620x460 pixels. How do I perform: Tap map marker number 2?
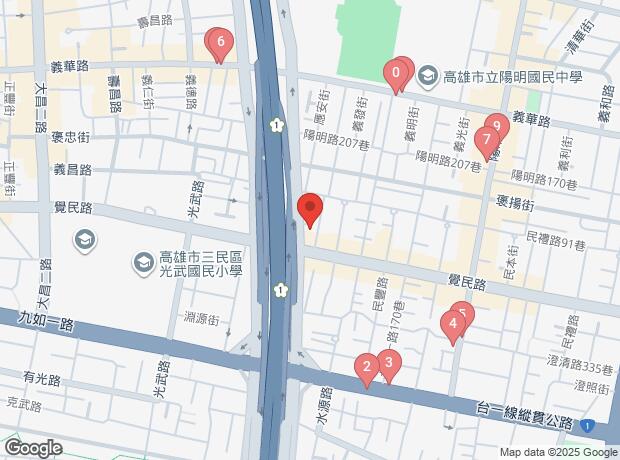pos(367,368)
